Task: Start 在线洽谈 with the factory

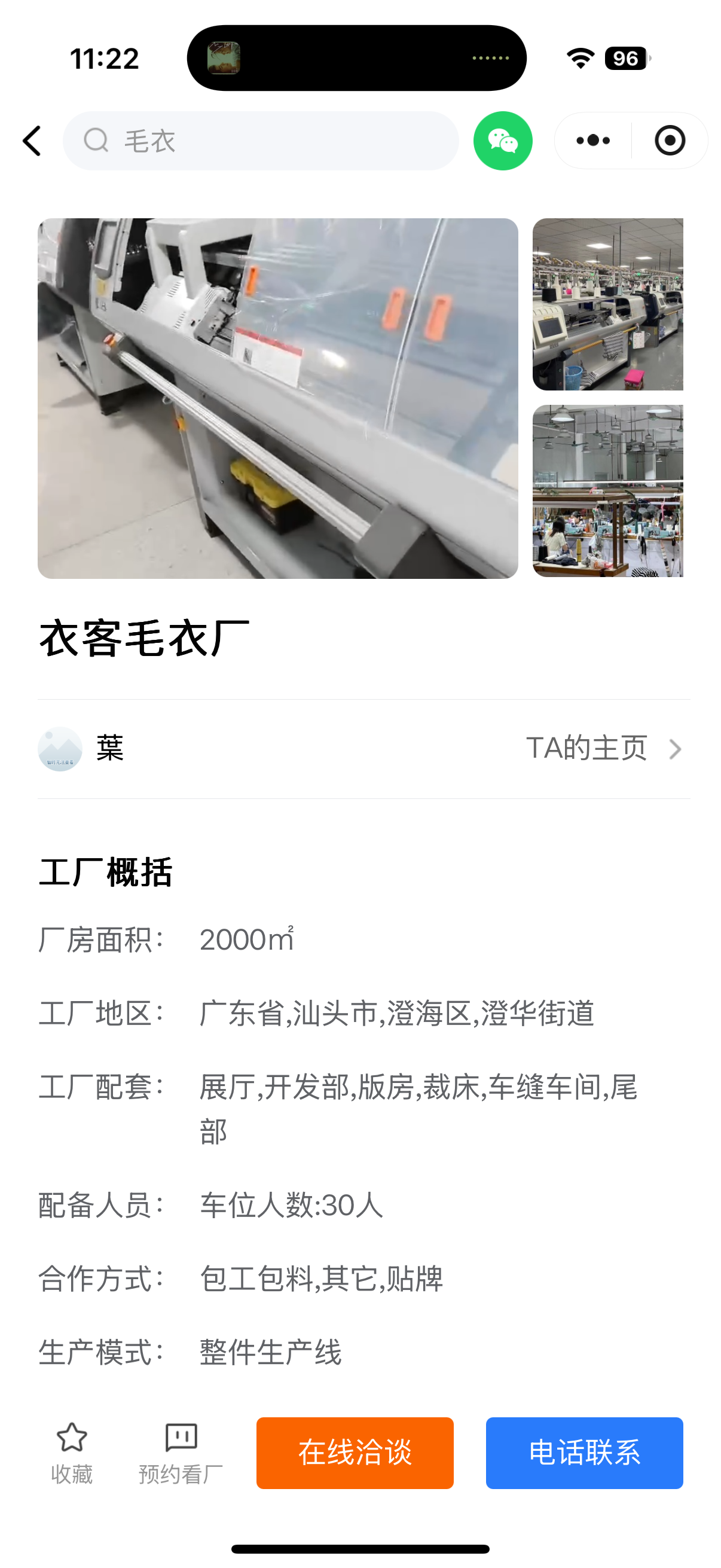Action: pyautogui.click(x=355, y=1453)
